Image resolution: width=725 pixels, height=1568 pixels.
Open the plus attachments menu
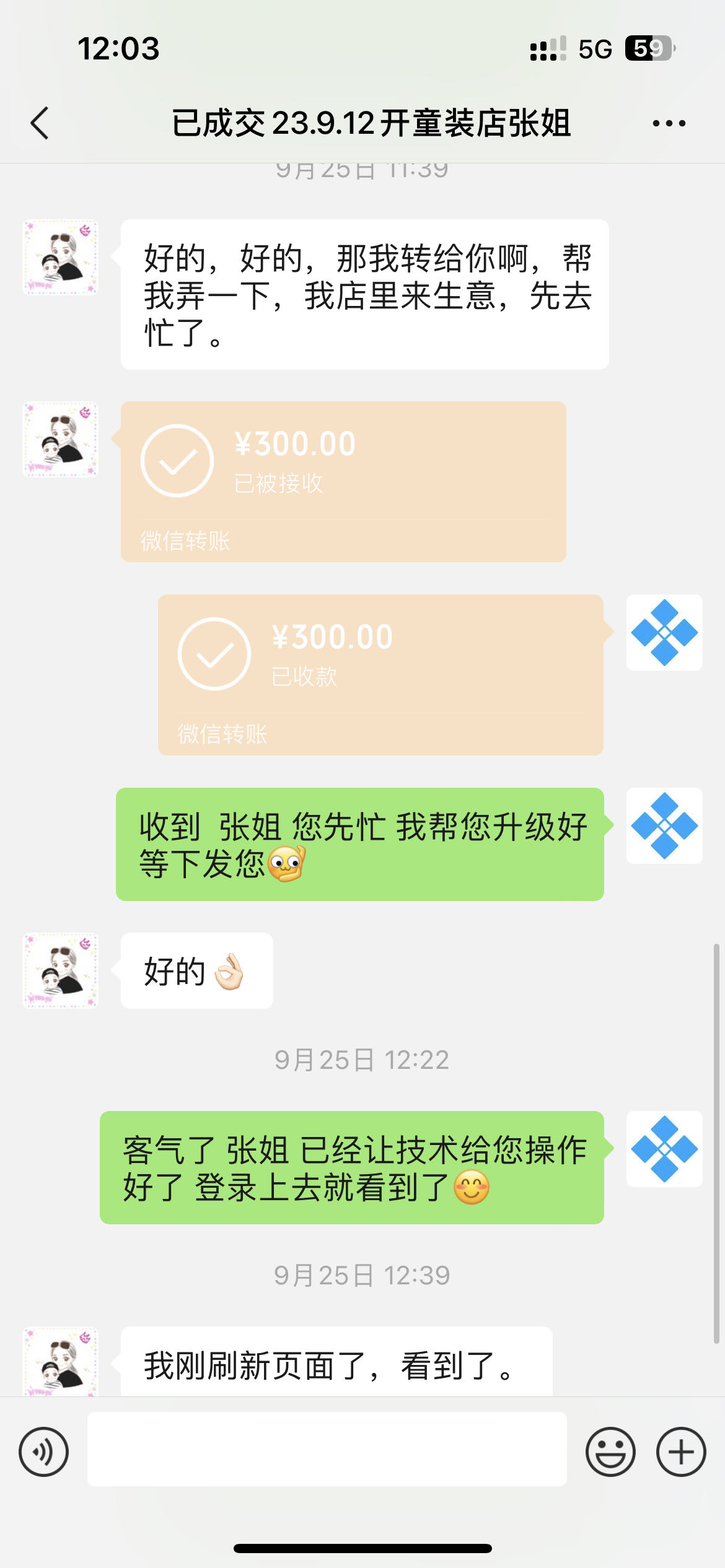(681, 1452)
